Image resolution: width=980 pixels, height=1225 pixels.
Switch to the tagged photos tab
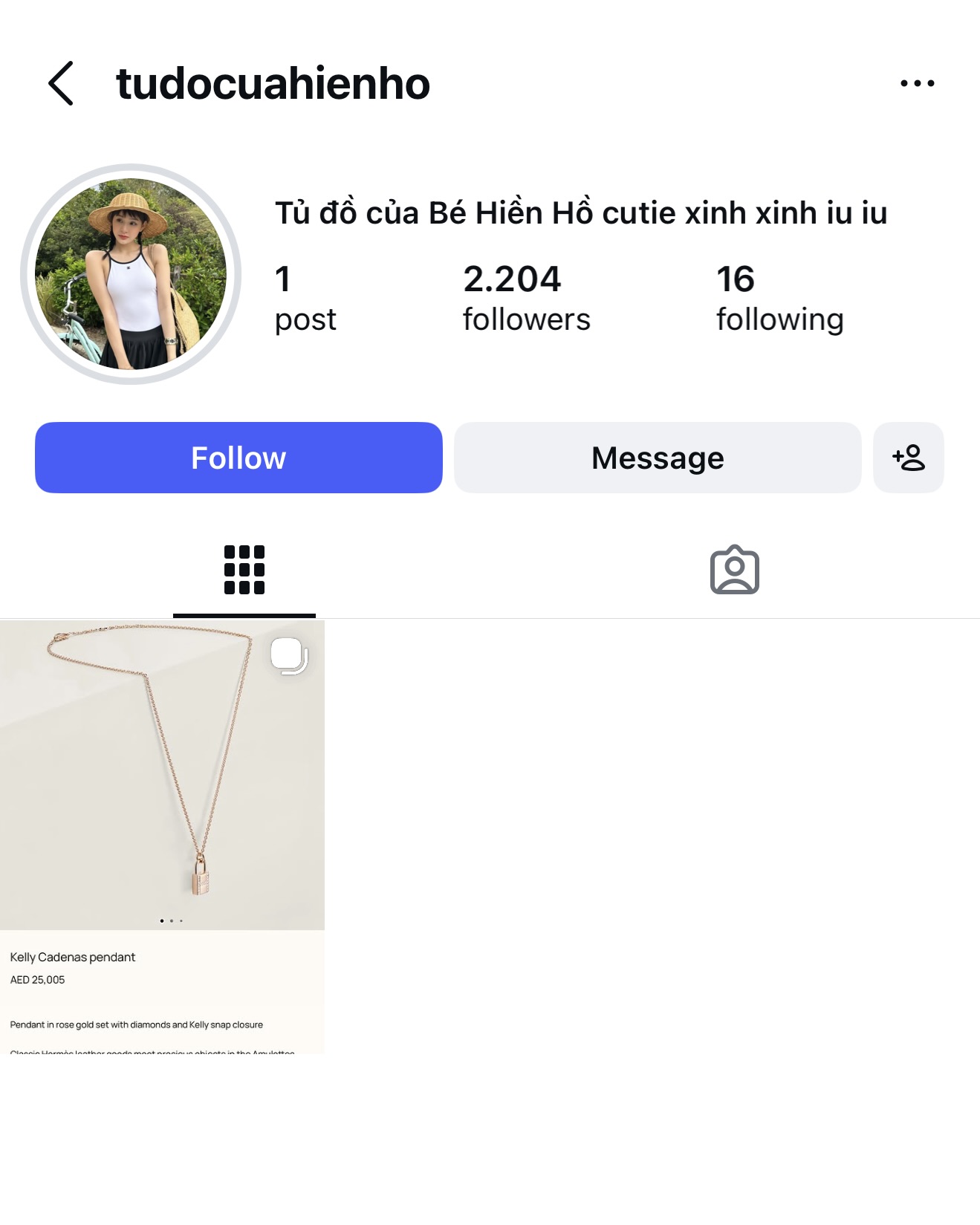pos(734,570)
